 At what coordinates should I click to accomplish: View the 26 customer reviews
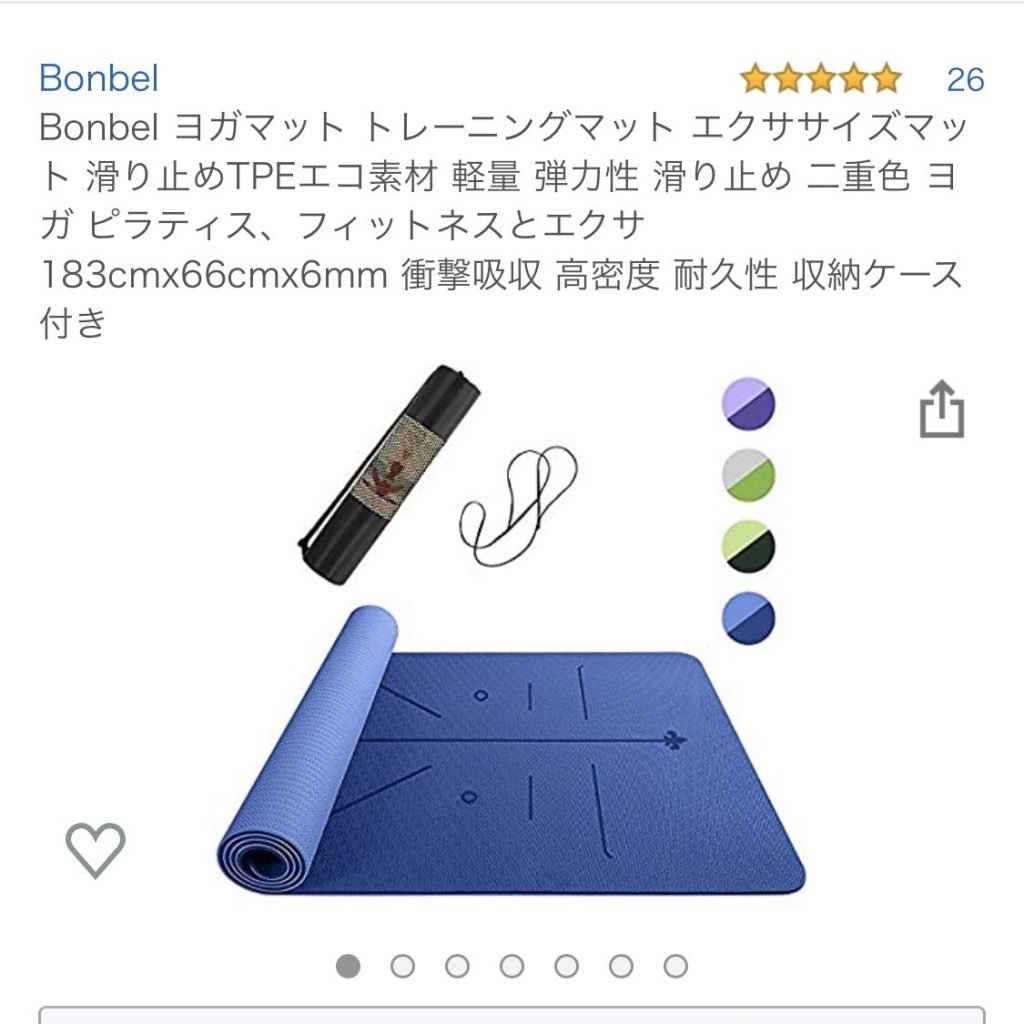point(964,79)
